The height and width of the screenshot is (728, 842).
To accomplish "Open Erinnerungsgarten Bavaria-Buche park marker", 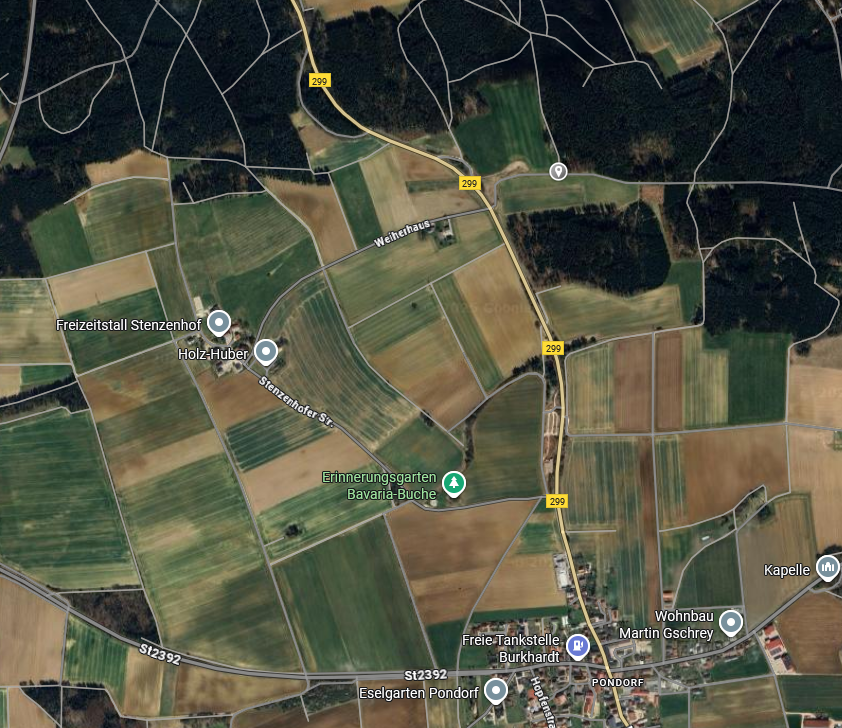I will click(x=454, y=484).
